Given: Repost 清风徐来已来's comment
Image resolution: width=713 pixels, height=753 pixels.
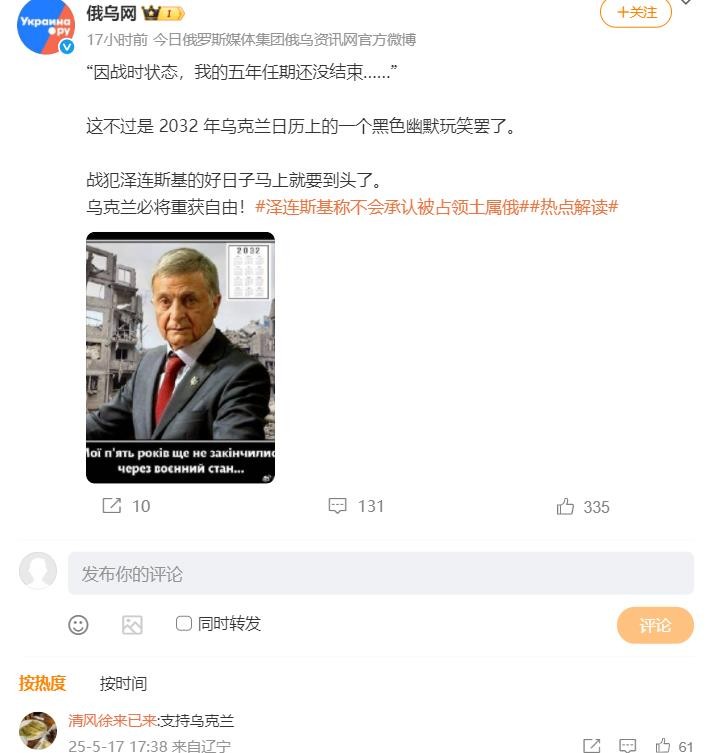Looking at the screenshot, I should tap(592, 746).
